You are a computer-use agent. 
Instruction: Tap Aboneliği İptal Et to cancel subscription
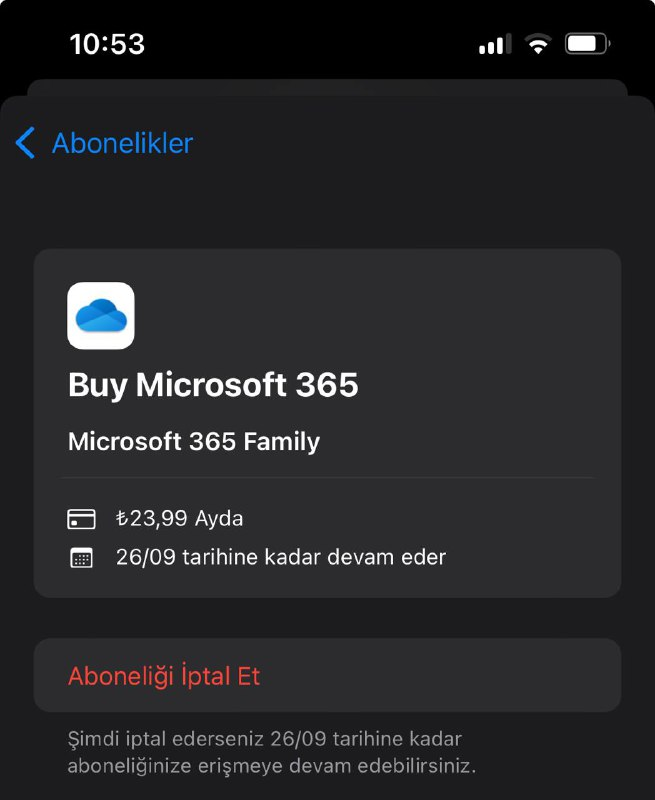[x=164, y=676]
